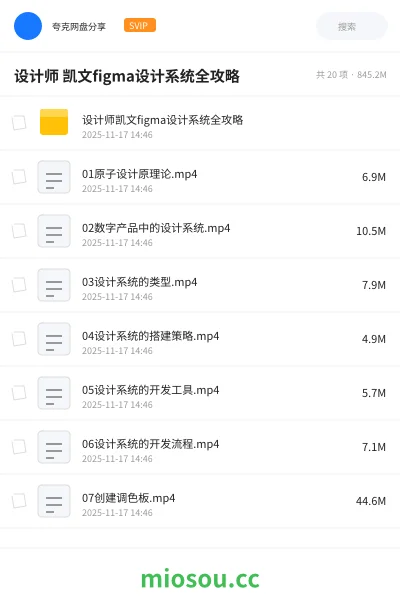Tap the 搜索 search box
This screenshot has height=600, width=400.
click(352, 26)
